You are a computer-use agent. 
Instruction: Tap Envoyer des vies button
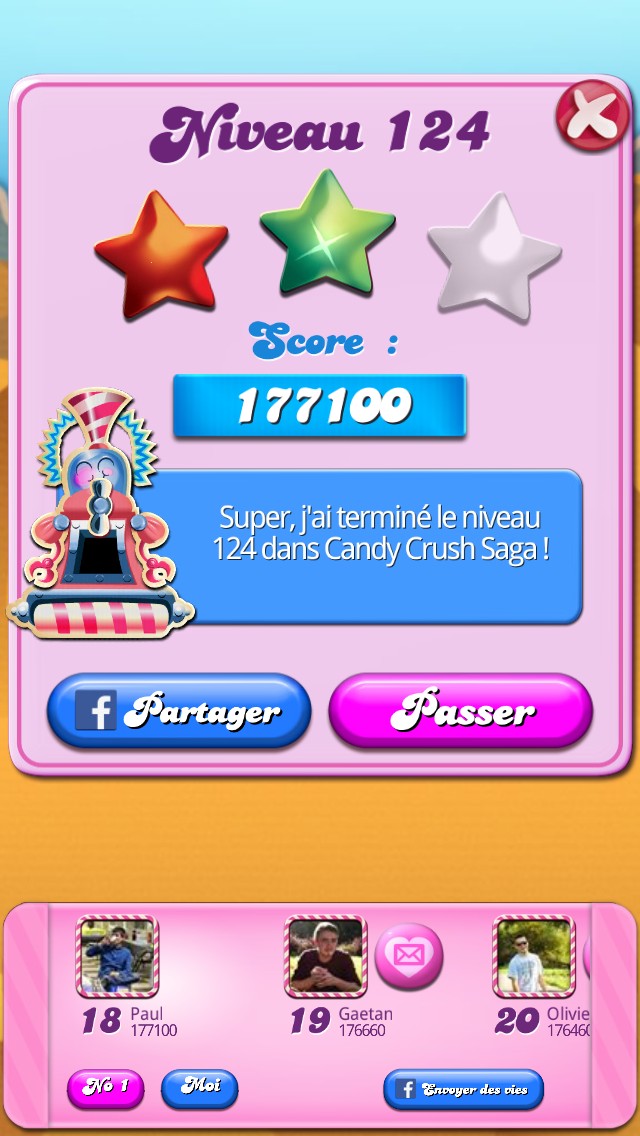(x=463, y=1089)
